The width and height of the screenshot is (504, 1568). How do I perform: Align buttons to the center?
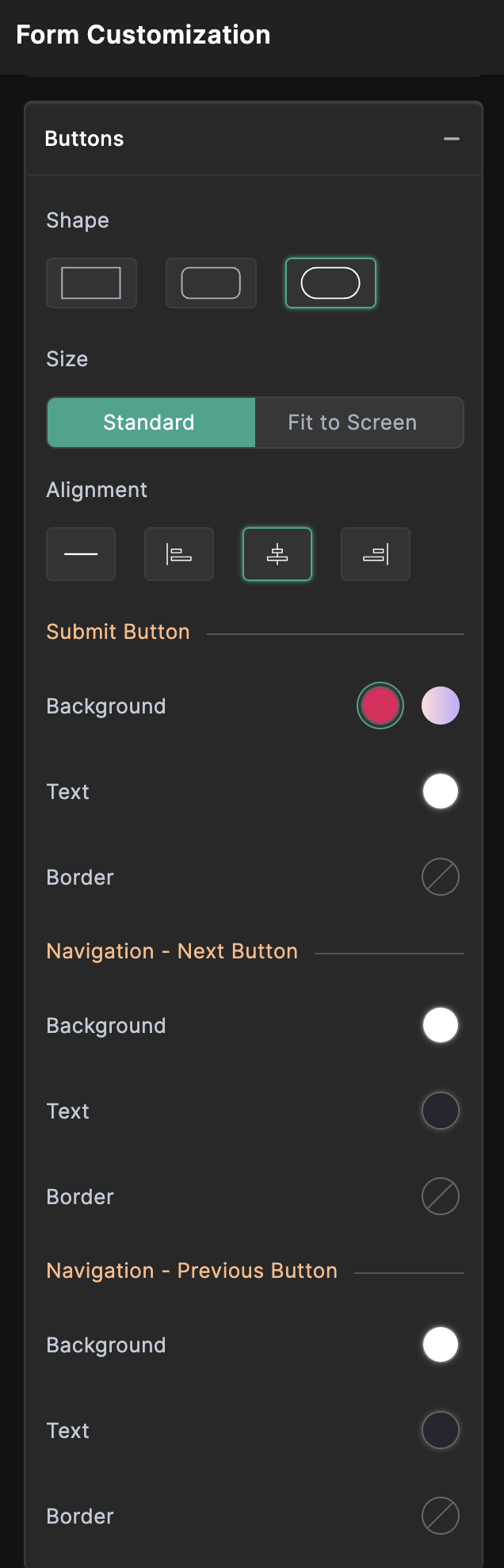point(277,554)
